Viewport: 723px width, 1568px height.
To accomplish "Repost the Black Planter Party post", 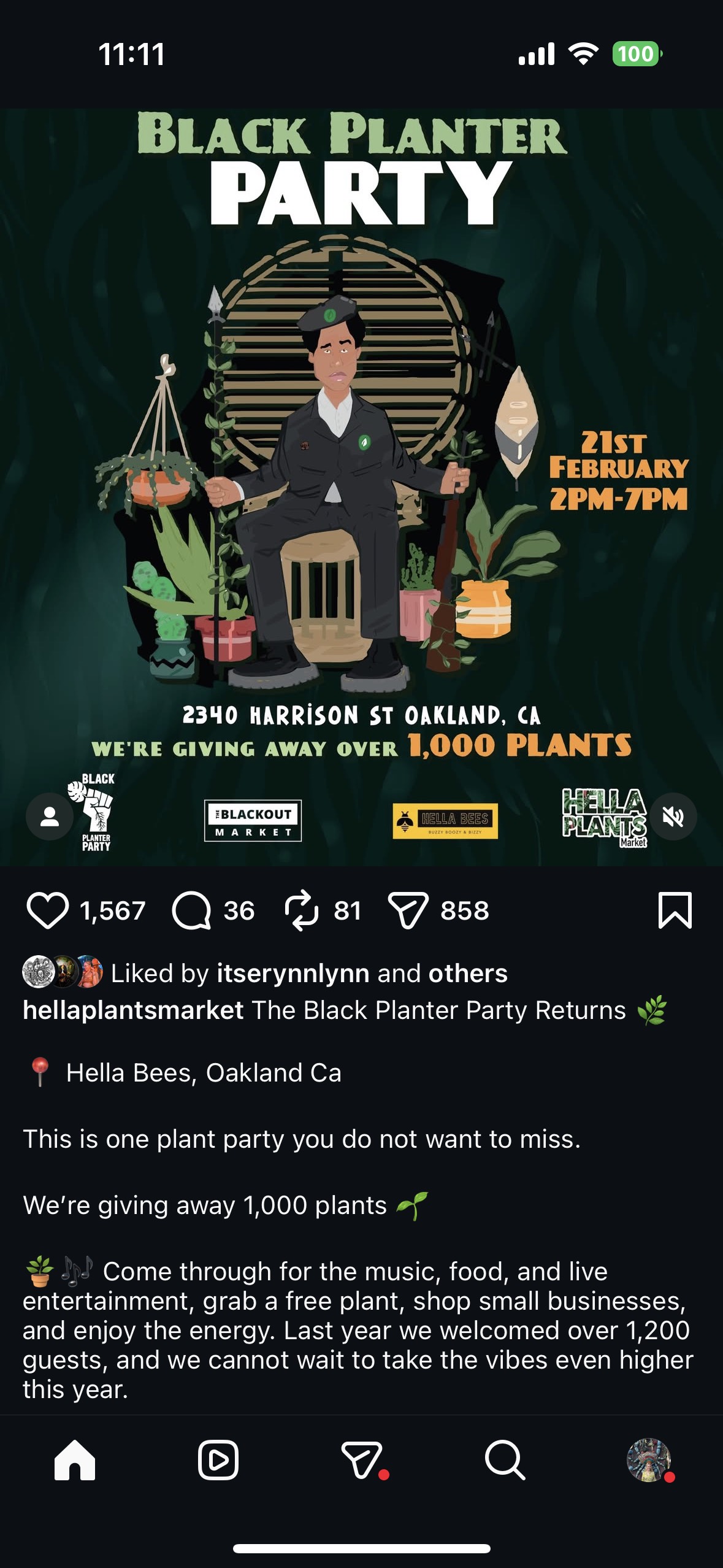I will (x=302, y=910).
